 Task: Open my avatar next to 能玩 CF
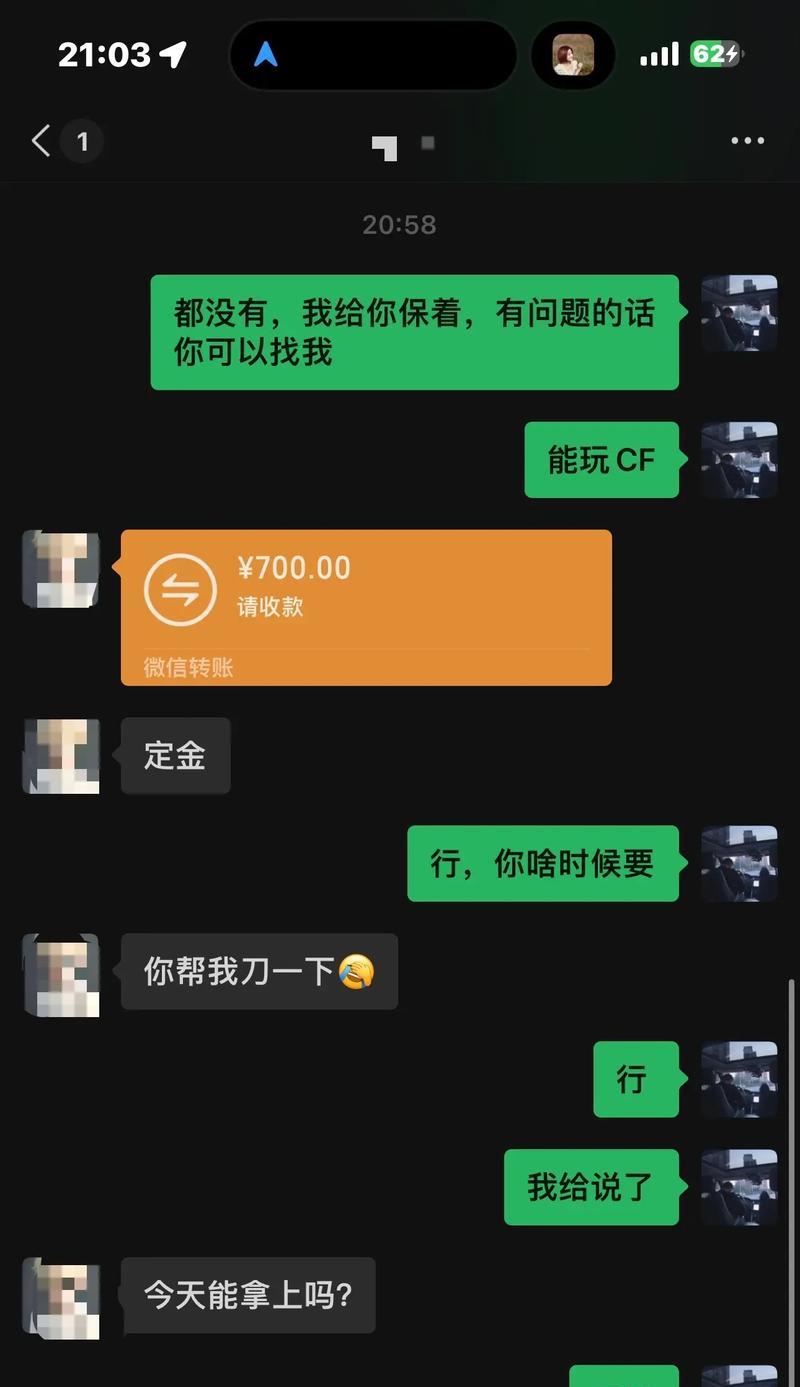coord(739,460)
